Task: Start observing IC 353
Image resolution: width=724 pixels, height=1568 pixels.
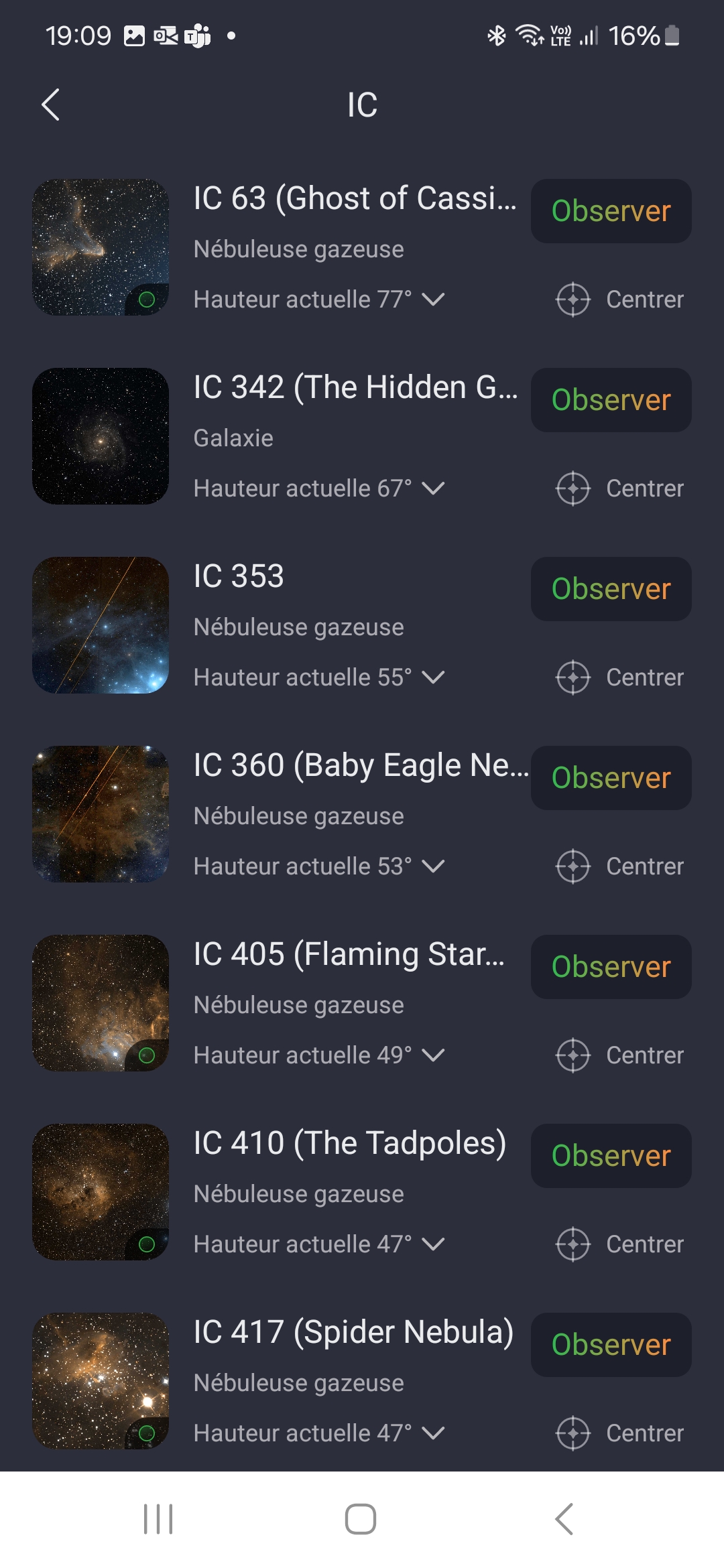Action: point(611,589)
